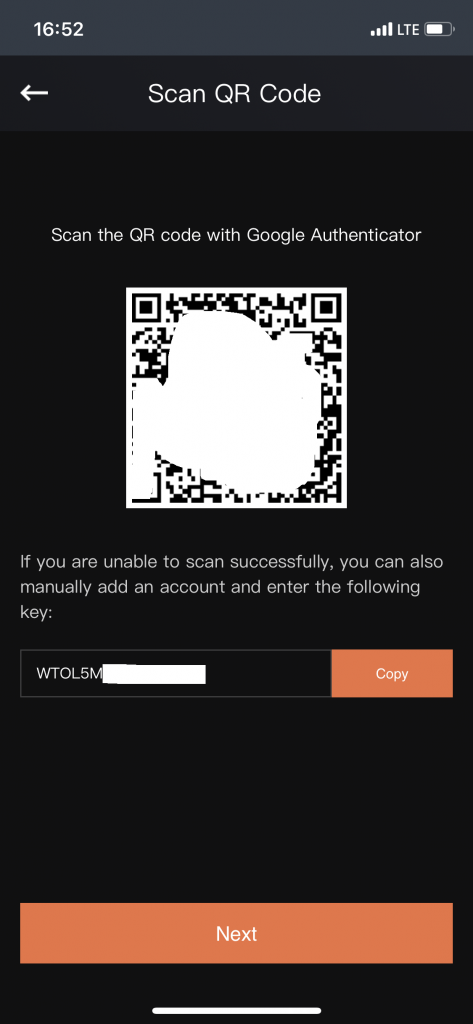Continue with the Next button

[x=236, y=933]
